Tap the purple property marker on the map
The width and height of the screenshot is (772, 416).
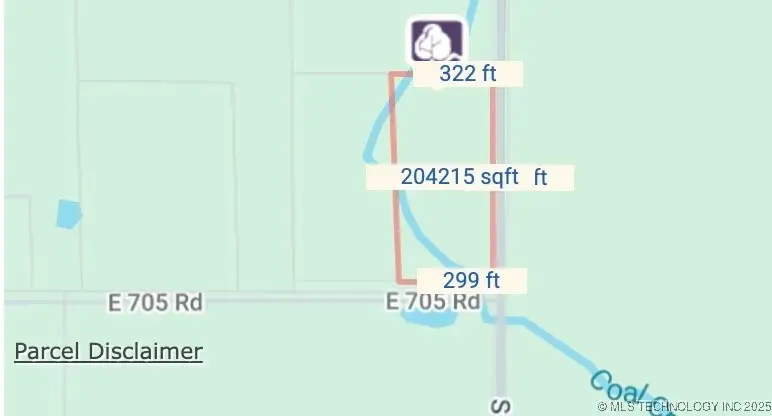click(x=436, y=41)
